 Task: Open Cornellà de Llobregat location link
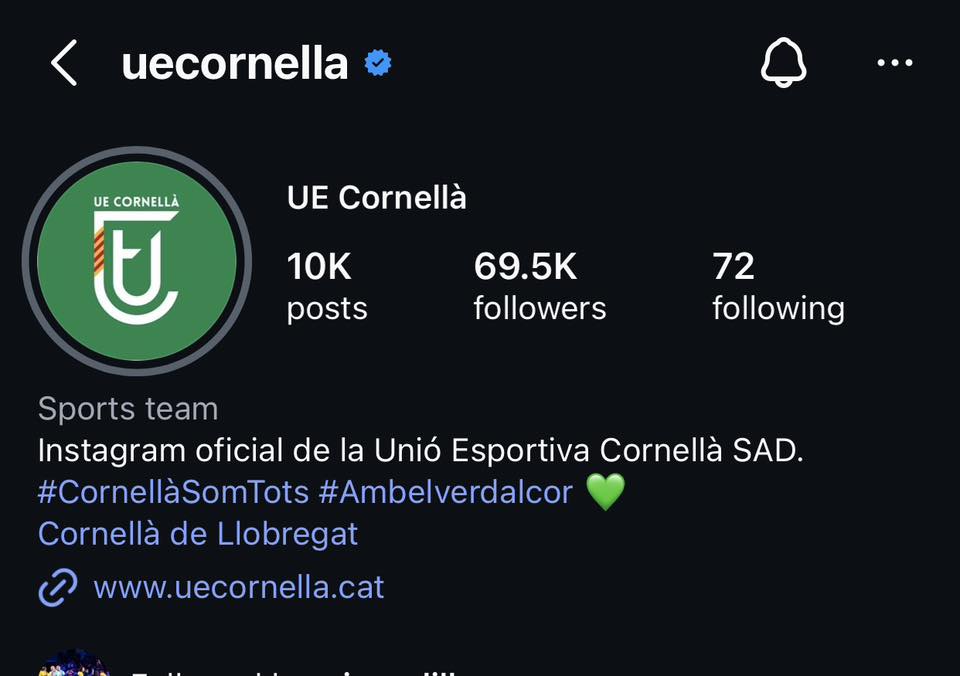[198, 534]
